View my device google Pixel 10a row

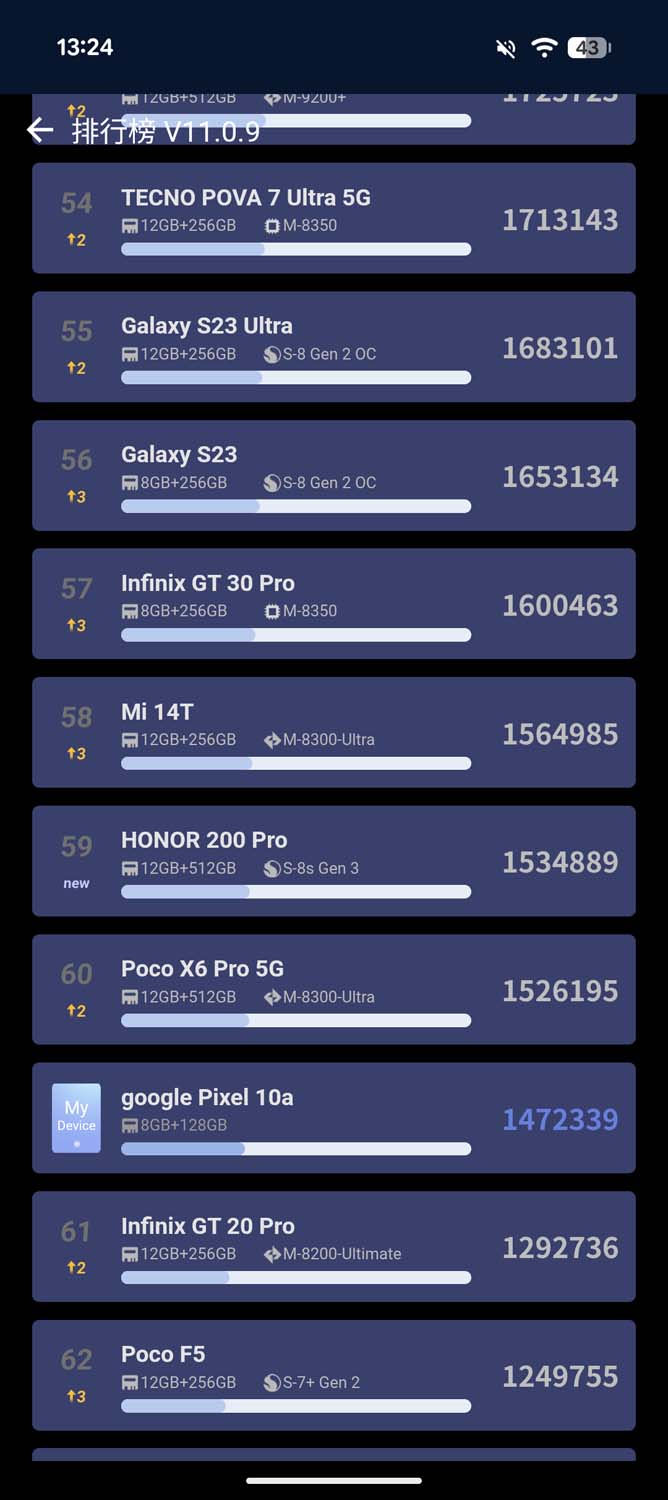coord(333,1118)
